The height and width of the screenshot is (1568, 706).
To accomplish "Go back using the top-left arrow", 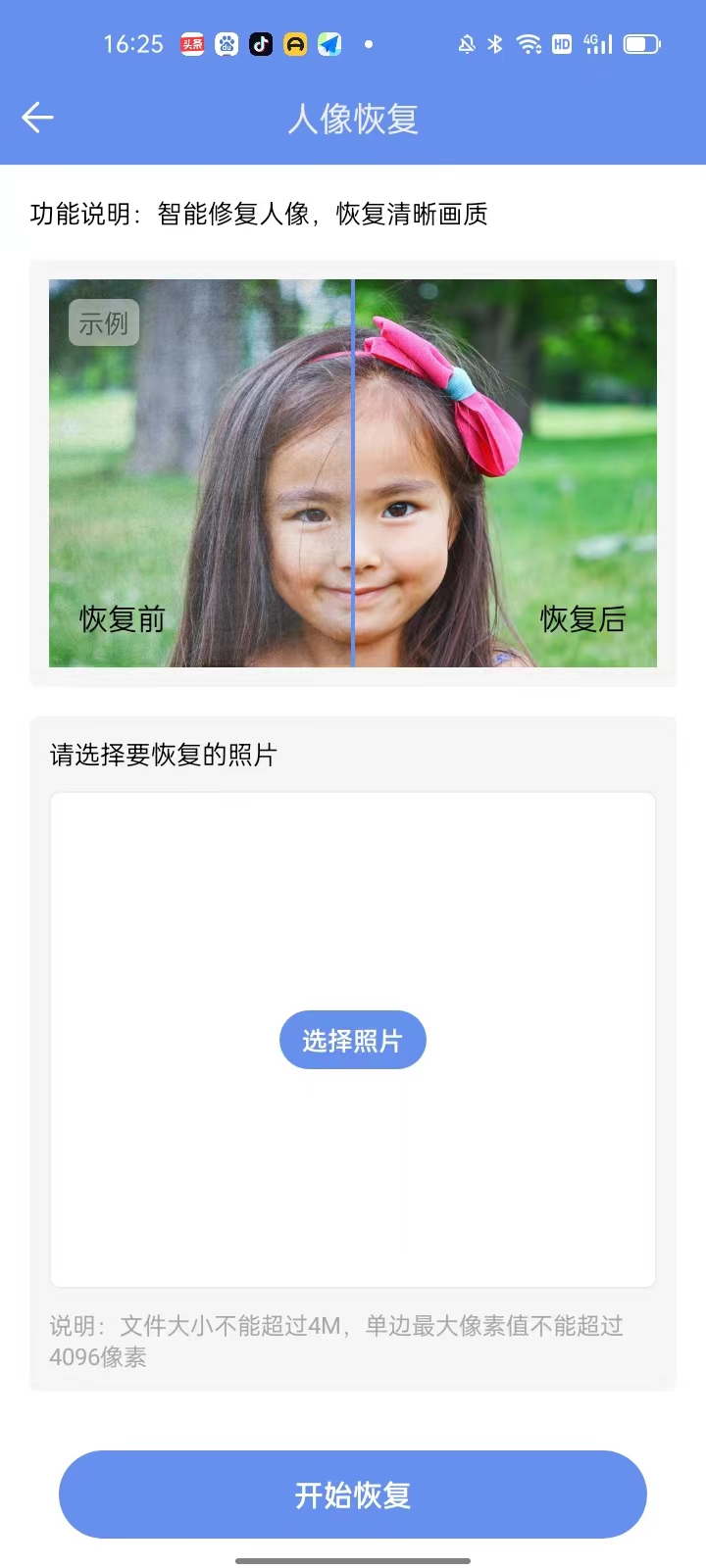I will (x=37, y=118).
